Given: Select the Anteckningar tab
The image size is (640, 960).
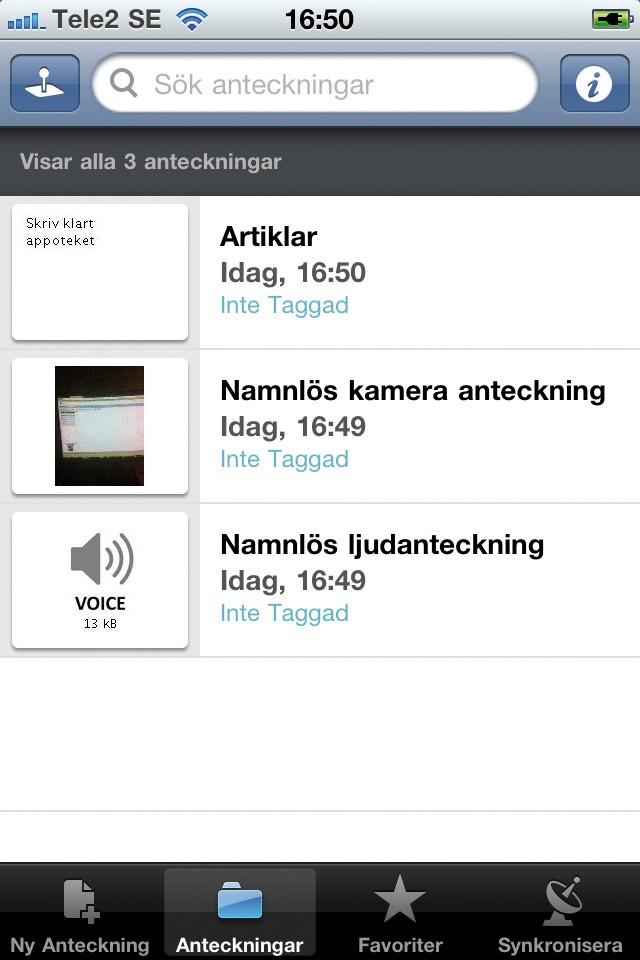Looking at the screenshot, I should (240, 912).
